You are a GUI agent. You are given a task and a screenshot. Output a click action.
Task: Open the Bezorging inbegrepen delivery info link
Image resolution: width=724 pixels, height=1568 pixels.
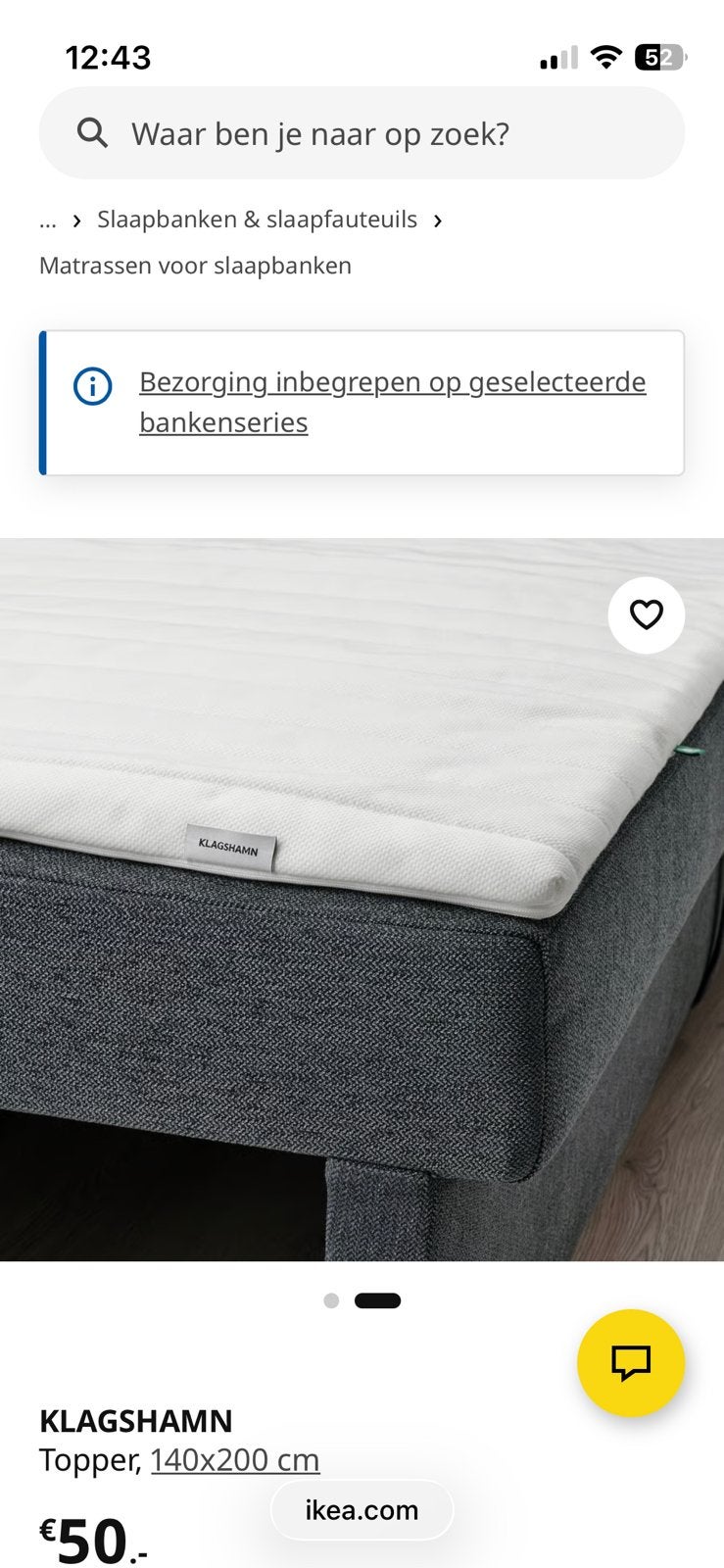pos(392,402)
